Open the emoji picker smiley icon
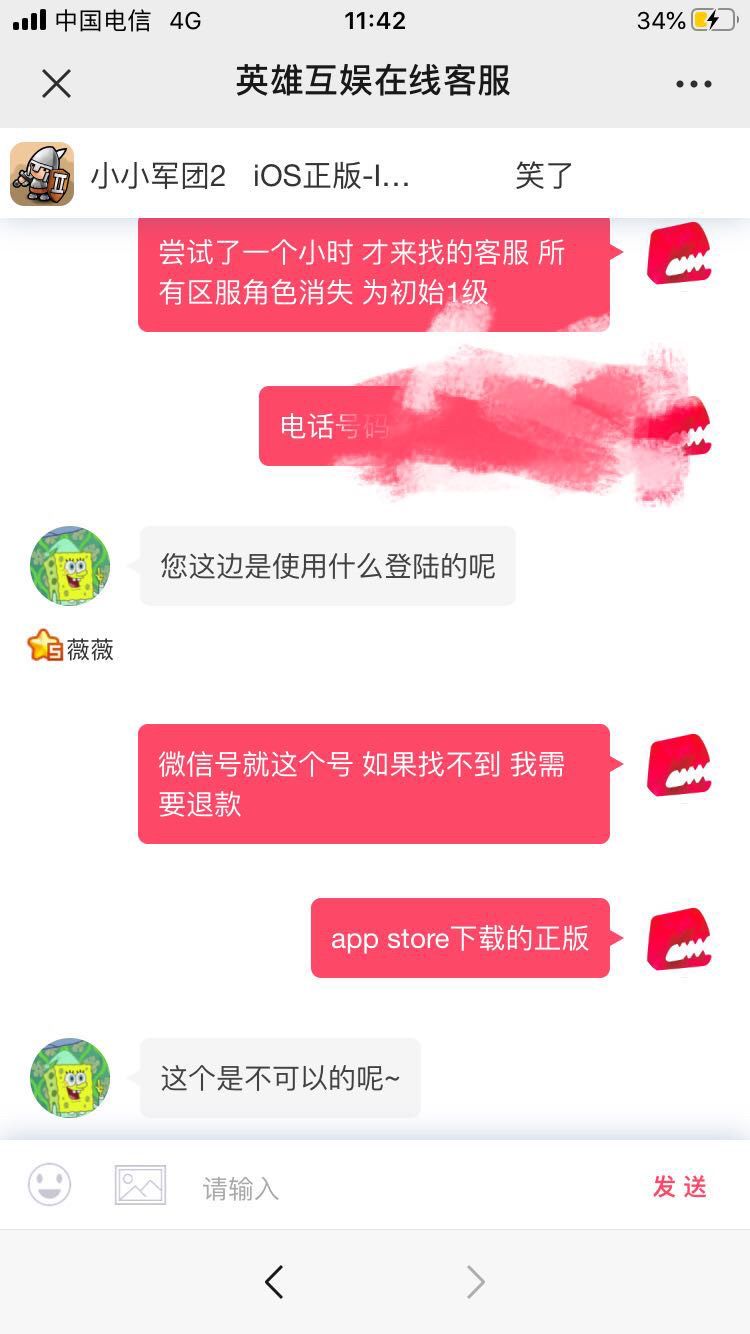This screenshot has width=750, height=1334. coord(48,1184)
